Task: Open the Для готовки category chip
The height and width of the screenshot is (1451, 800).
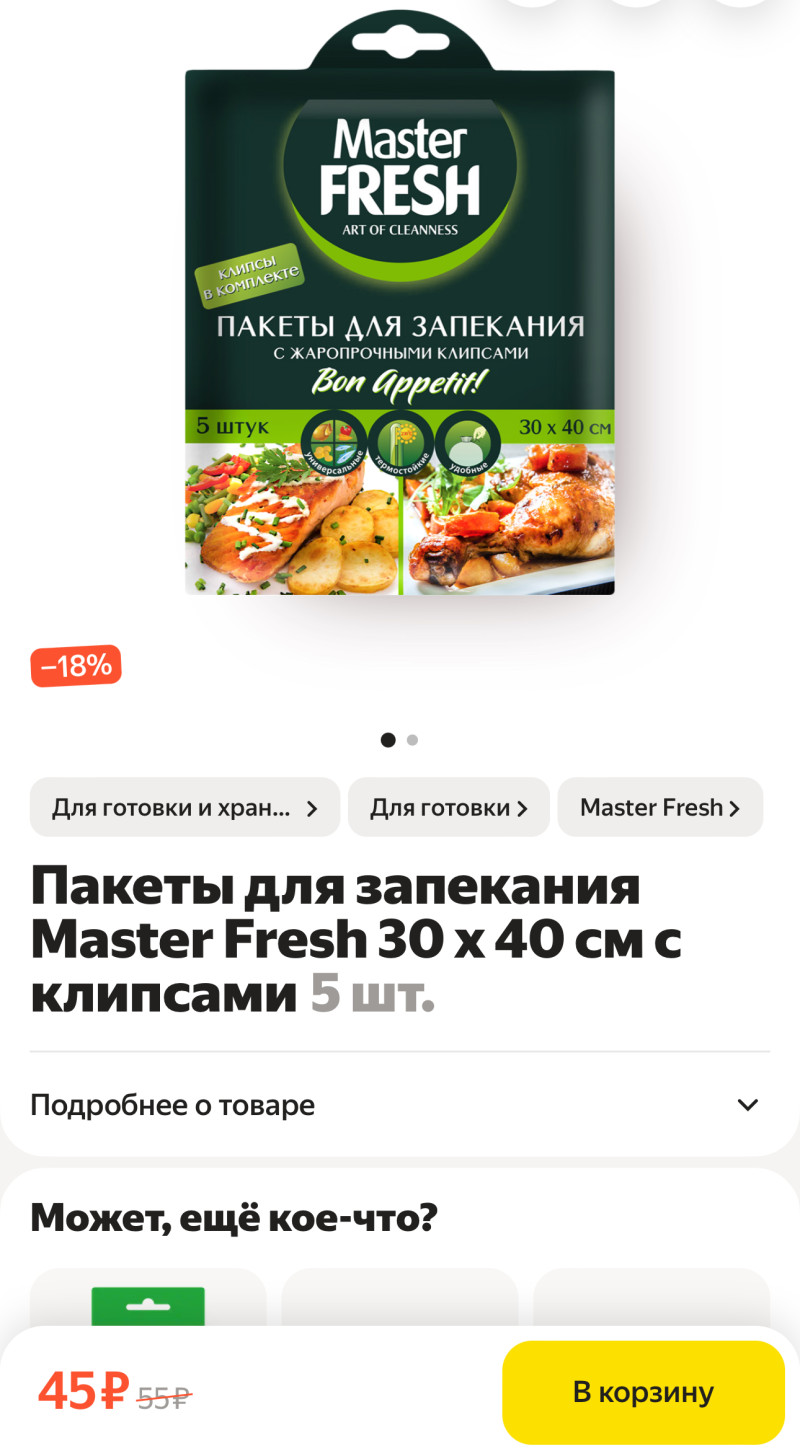Action: click(448, 807)
